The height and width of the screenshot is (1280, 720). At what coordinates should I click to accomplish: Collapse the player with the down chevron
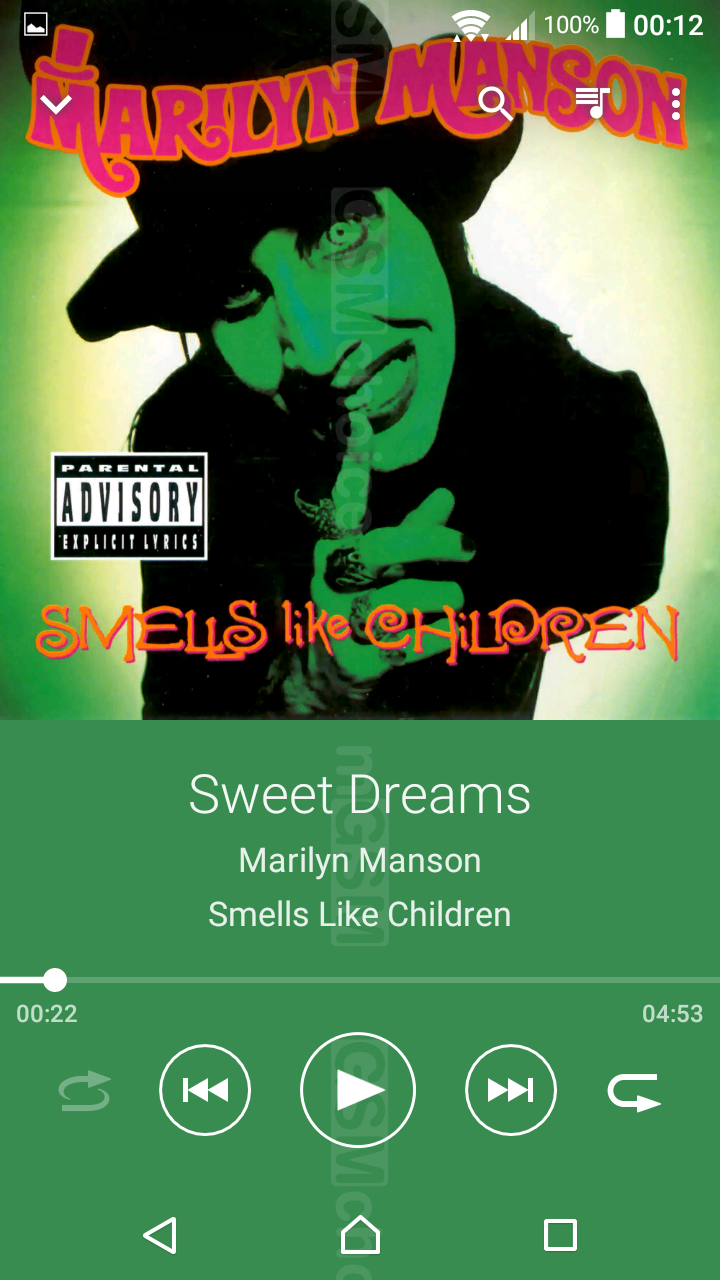tap(56, 104)
